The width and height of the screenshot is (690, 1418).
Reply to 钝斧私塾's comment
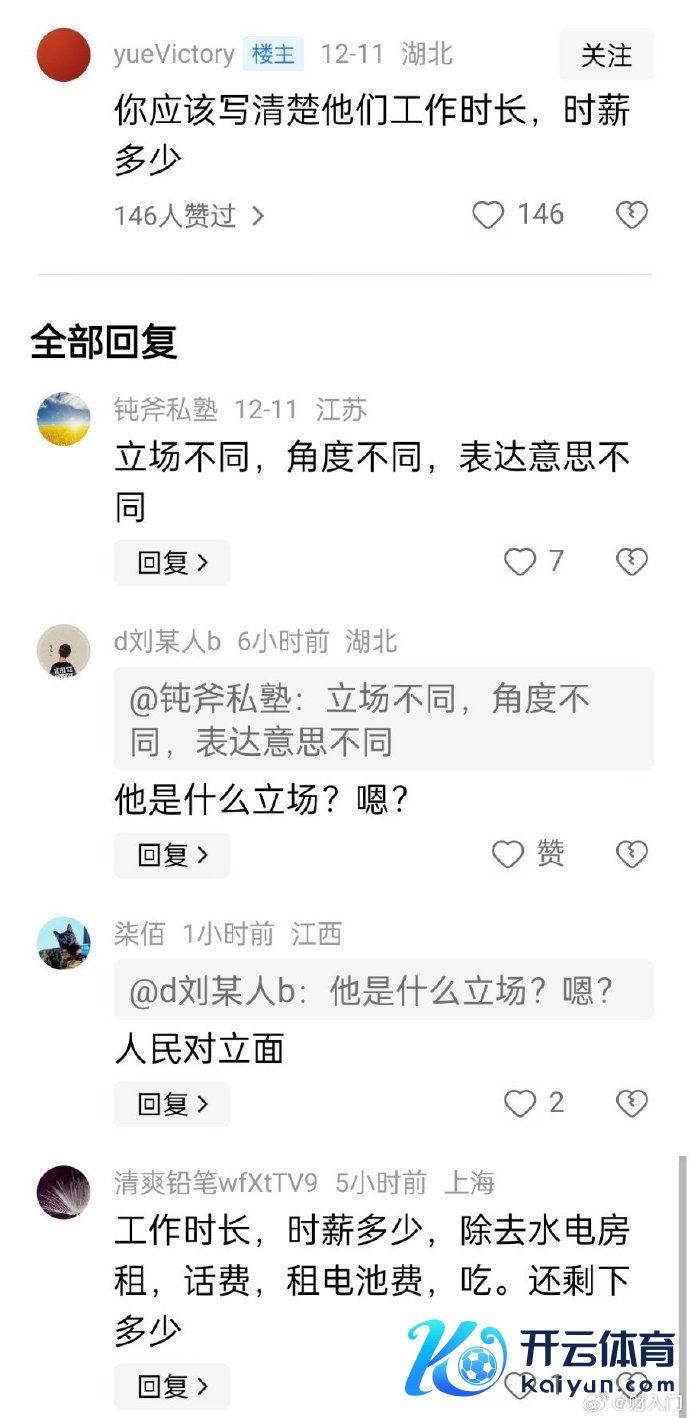point(172,563)
